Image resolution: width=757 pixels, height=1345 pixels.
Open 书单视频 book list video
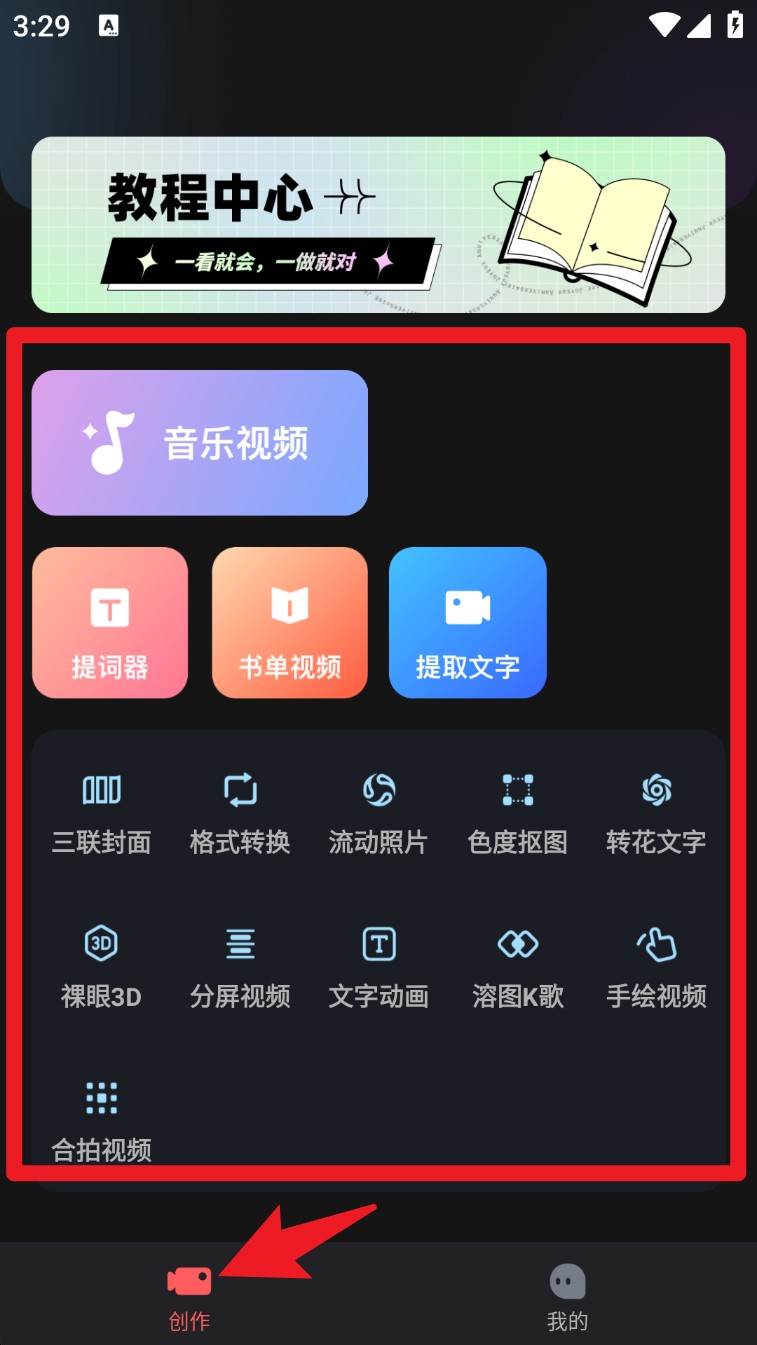[x=290, y=622]
